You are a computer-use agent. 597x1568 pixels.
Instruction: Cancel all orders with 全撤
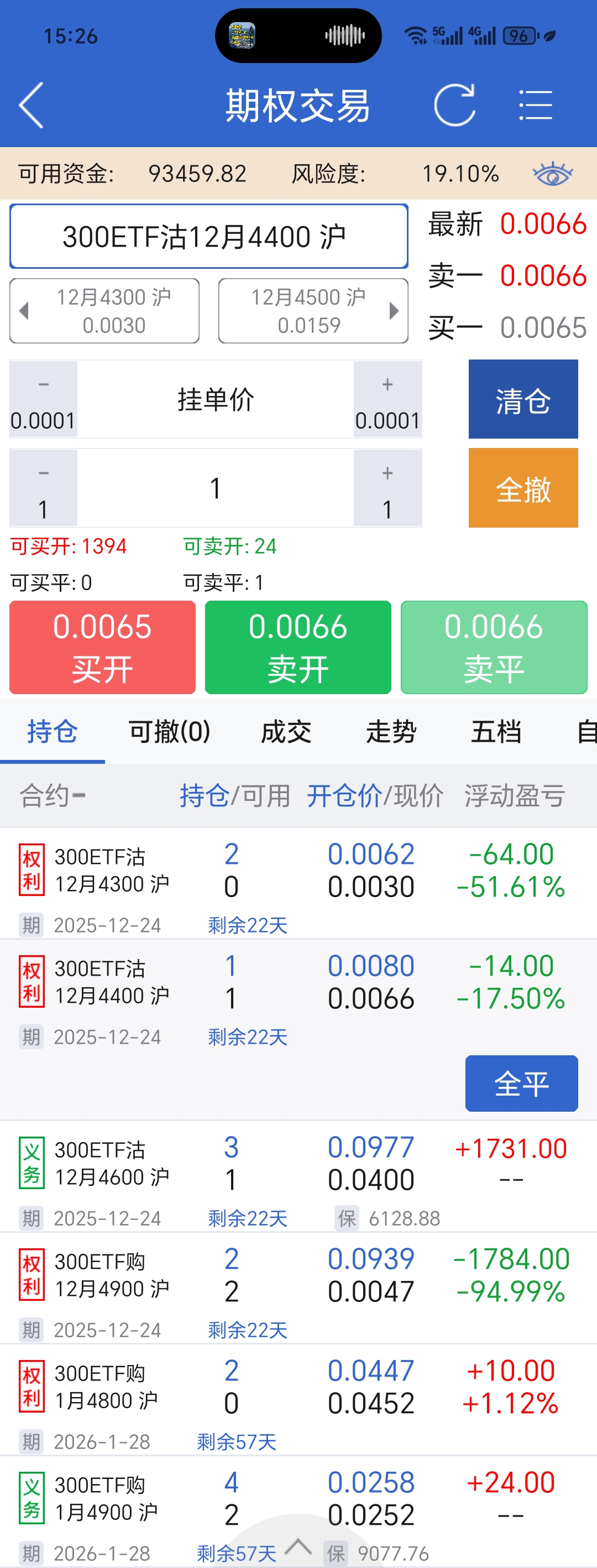523,488
